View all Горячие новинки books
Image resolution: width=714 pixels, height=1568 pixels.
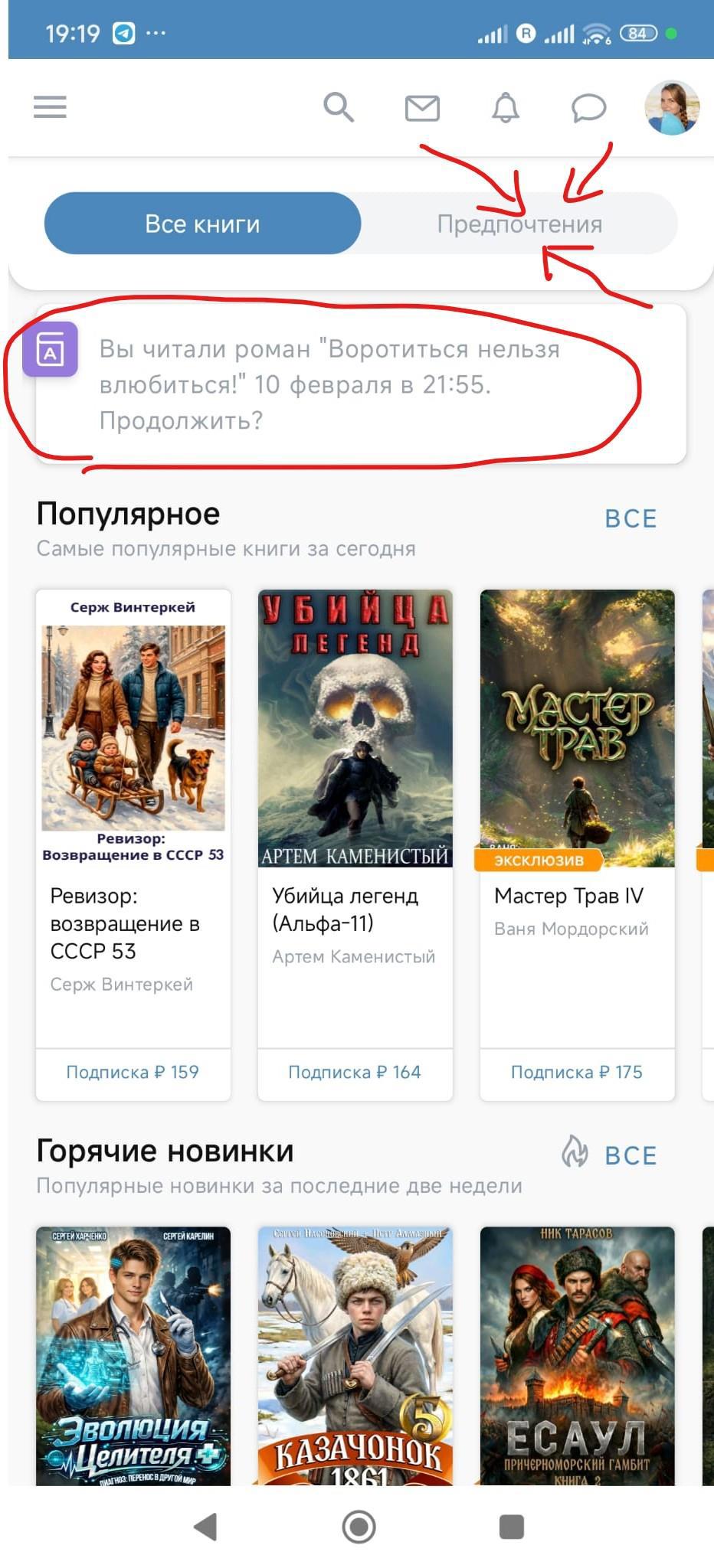(630, 1155)
